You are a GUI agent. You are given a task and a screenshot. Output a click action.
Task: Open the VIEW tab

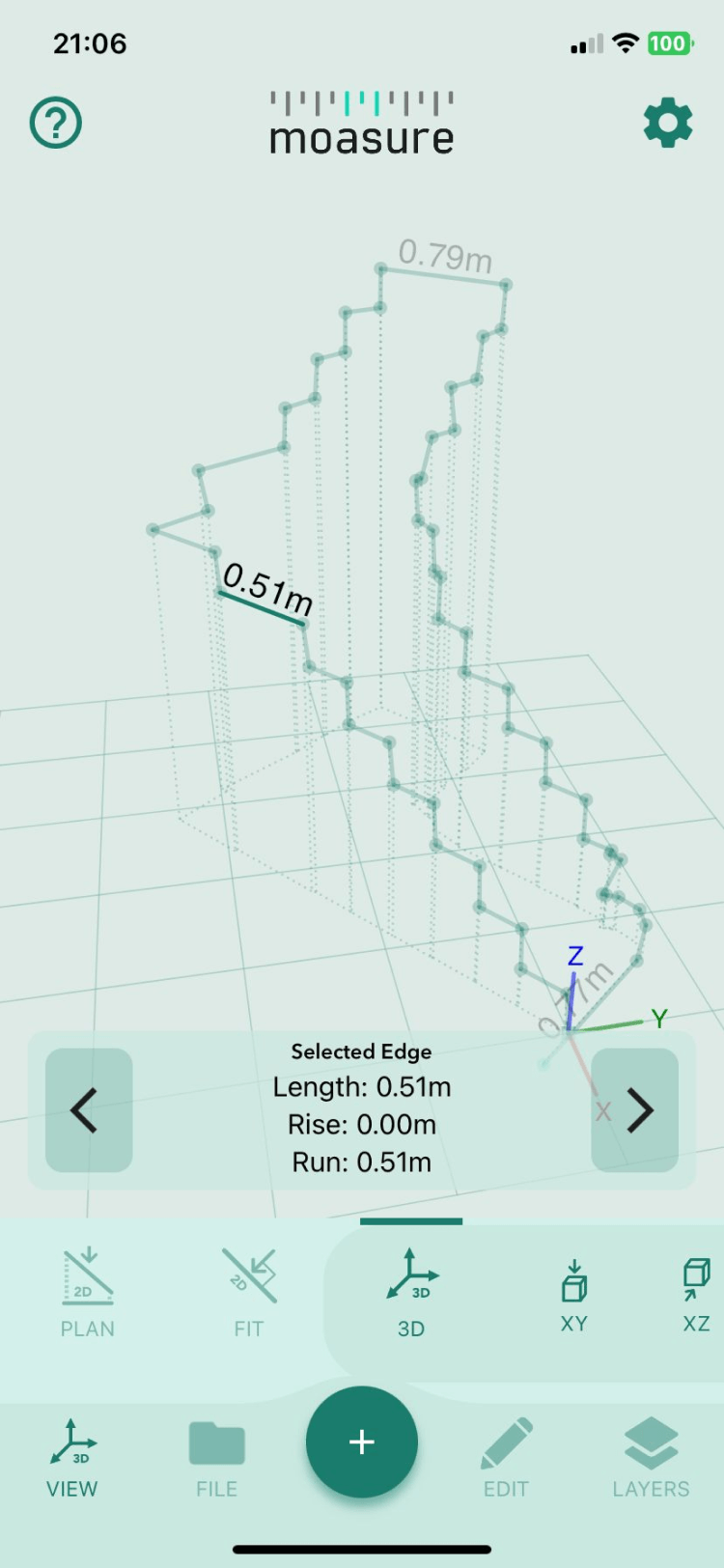(x=72, y=1458)
